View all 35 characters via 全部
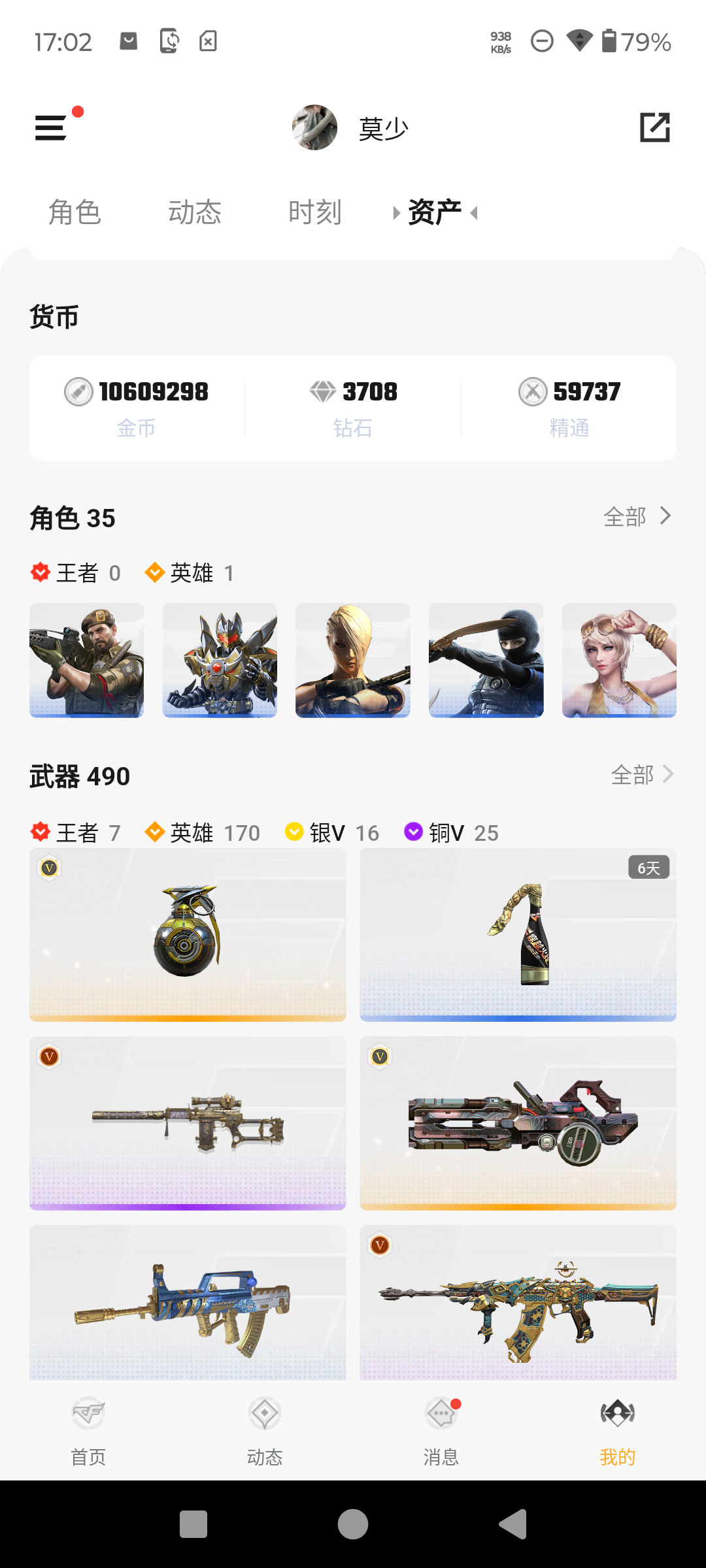The width and height of the screenshot is (706, 1568). point(637,516)
